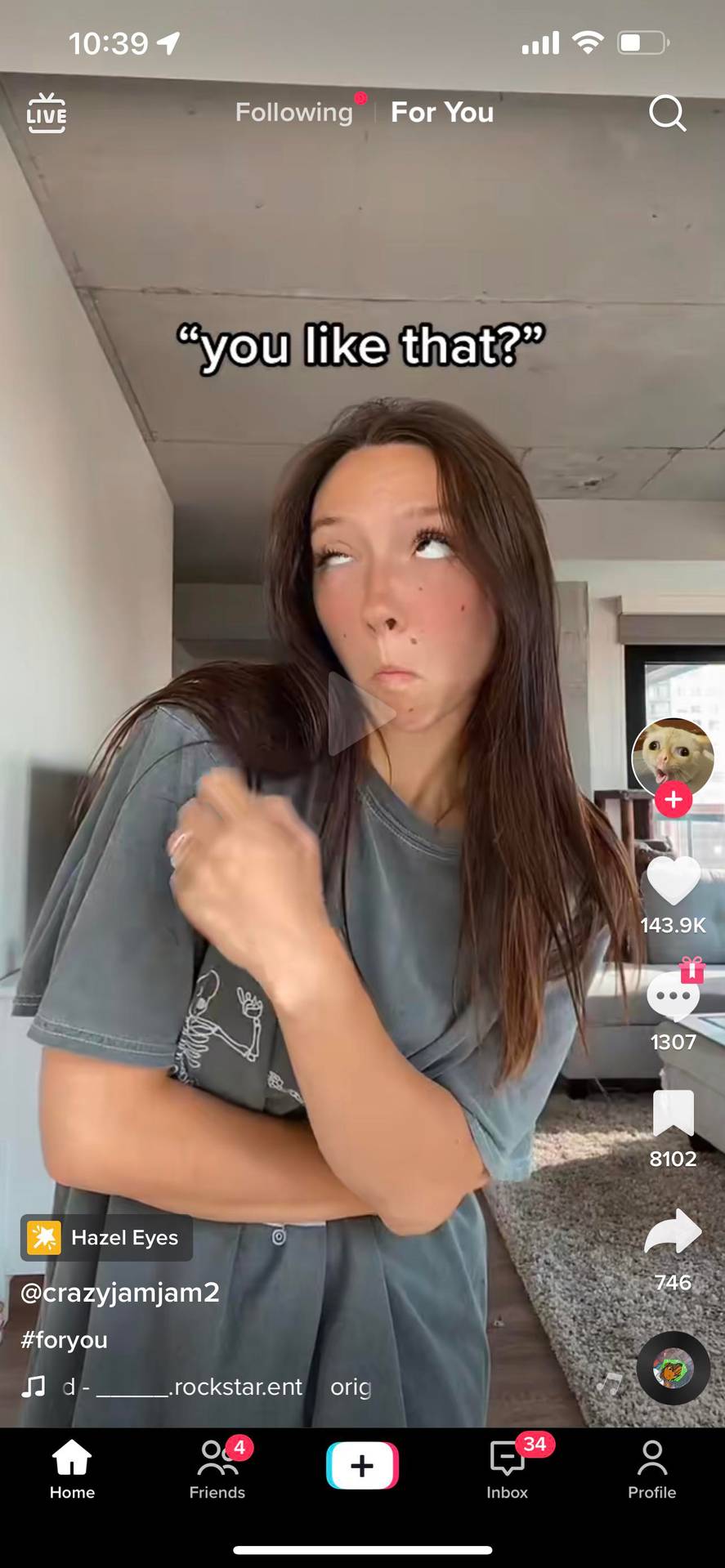
Task: Open the Inbox tab
Action: (508, 1470)
